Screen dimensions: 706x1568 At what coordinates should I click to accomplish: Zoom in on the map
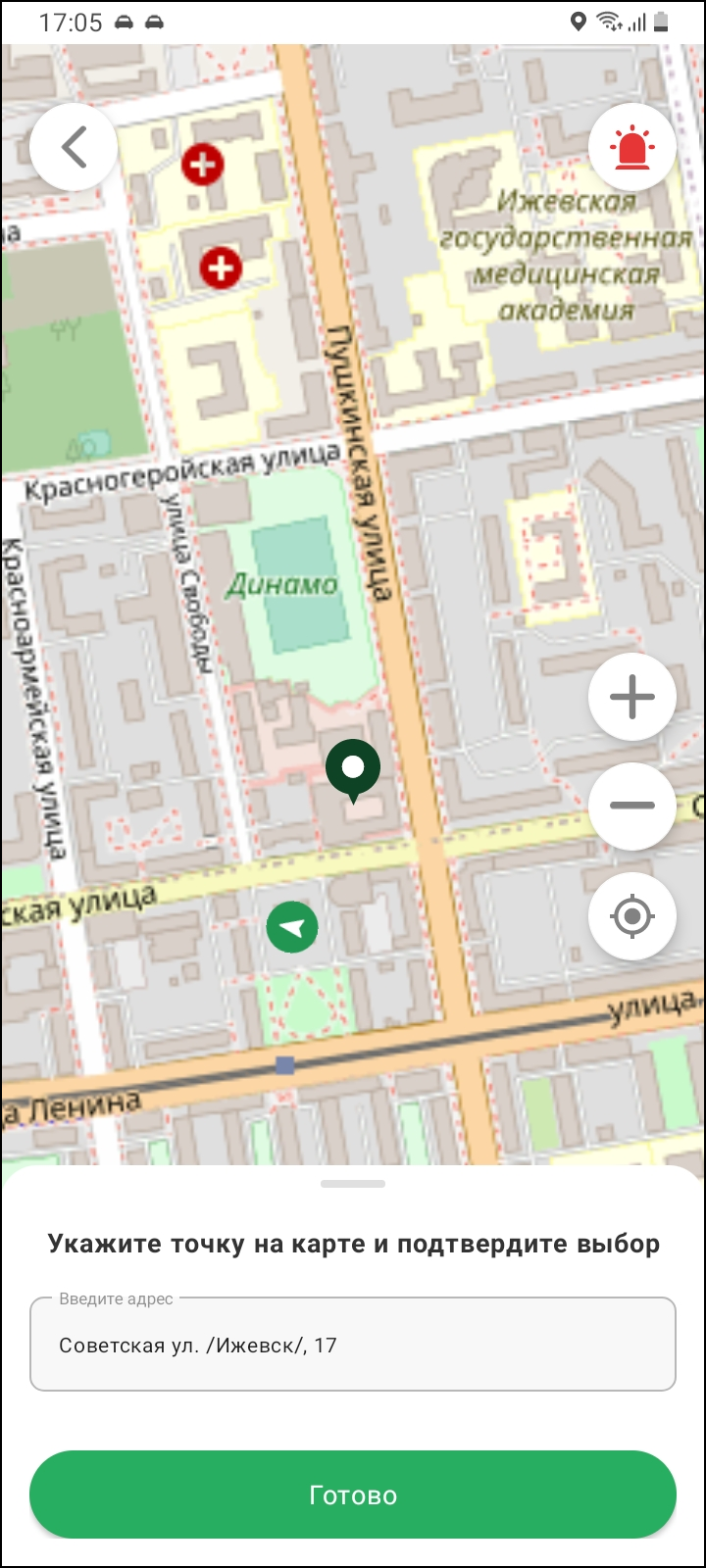tap(632, 697)
